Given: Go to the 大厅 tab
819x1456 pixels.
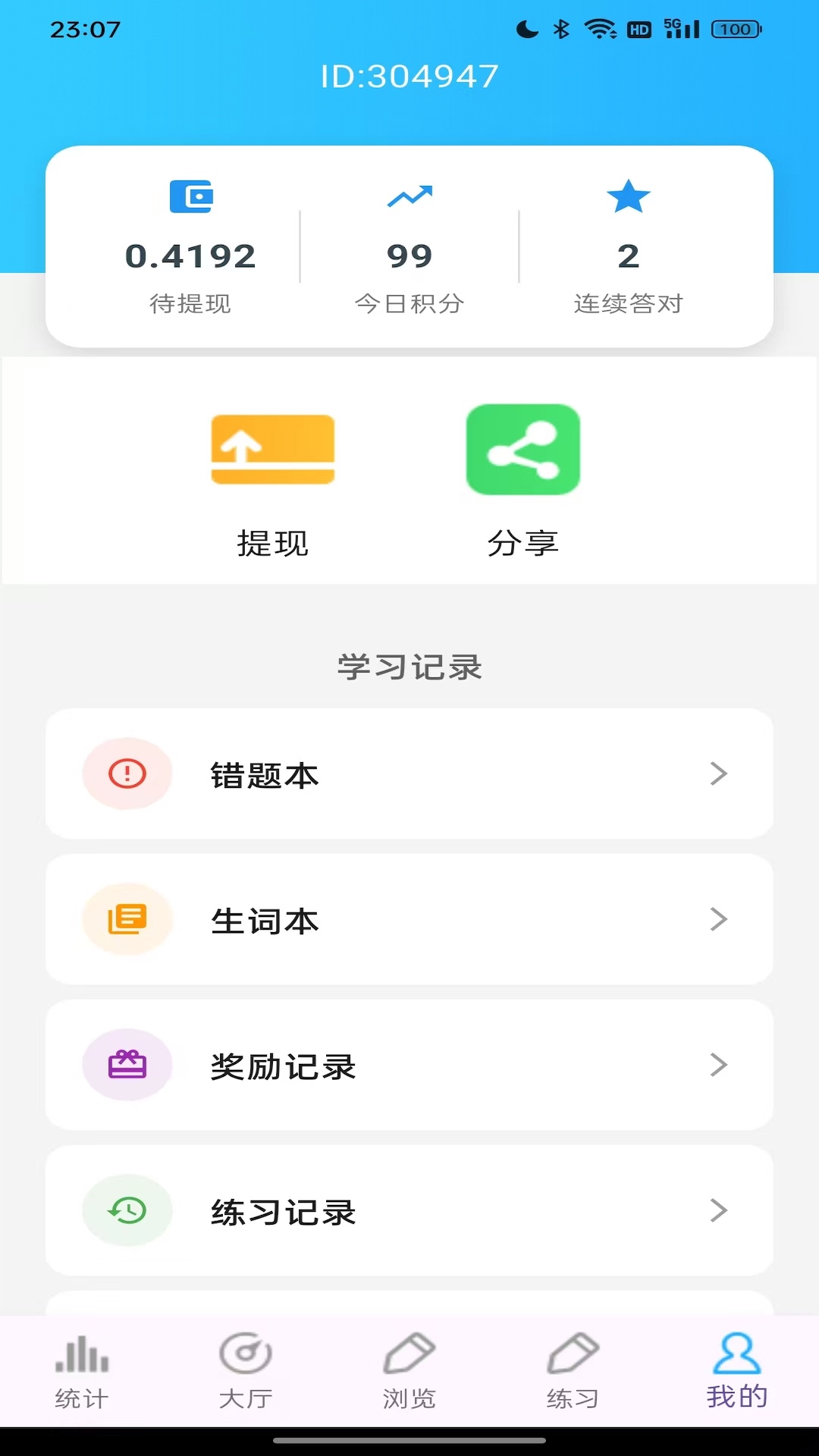Looking at the screenshot, I should [x=246, y=1371].
